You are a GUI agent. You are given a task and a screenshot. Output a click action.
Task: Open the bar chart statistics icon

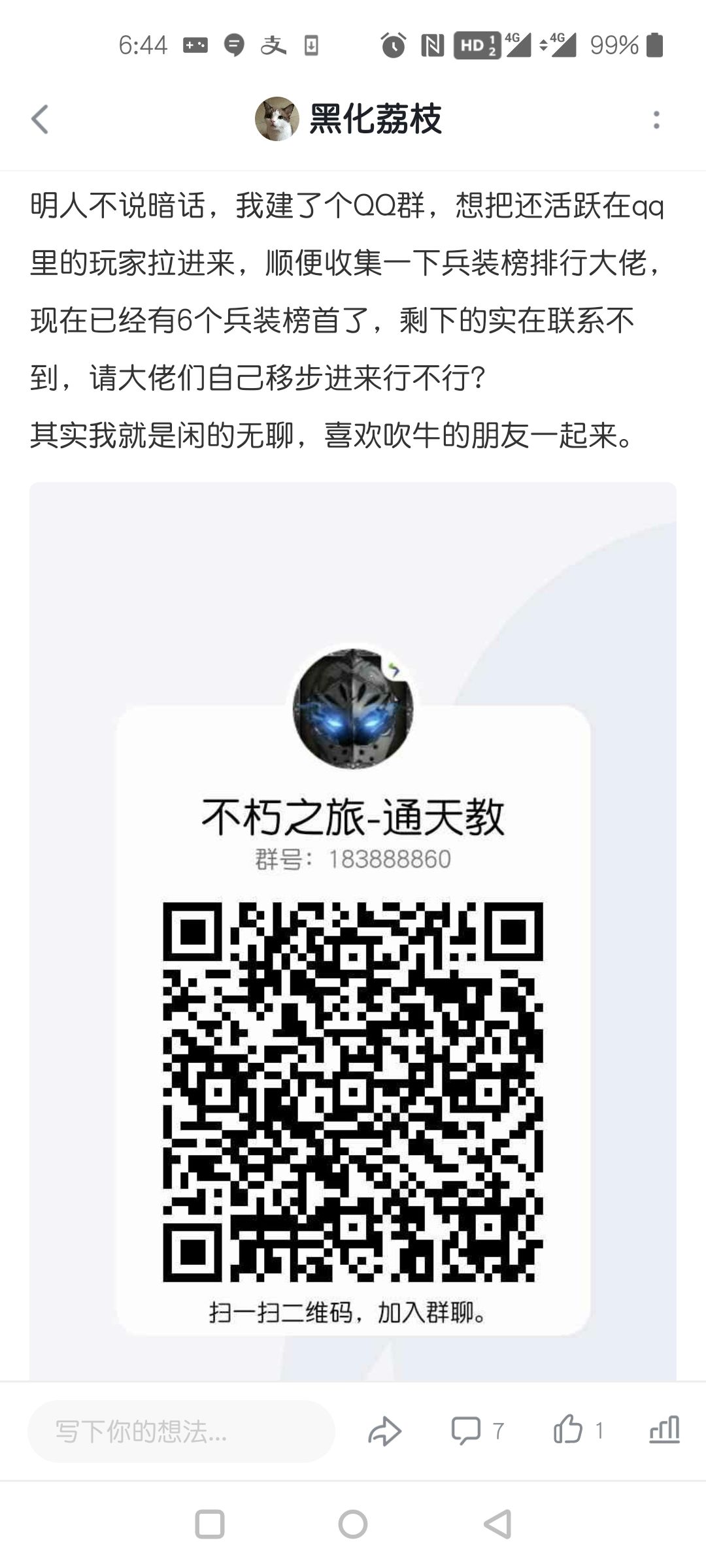(x=664, y=1430)
